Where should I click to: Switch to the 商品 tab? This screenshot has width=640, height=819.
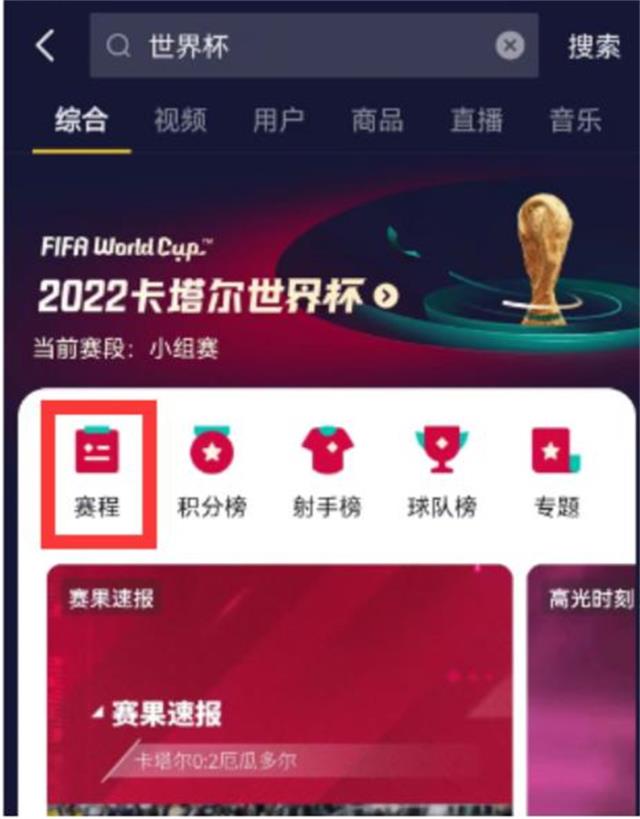click(x=377, y=121)
